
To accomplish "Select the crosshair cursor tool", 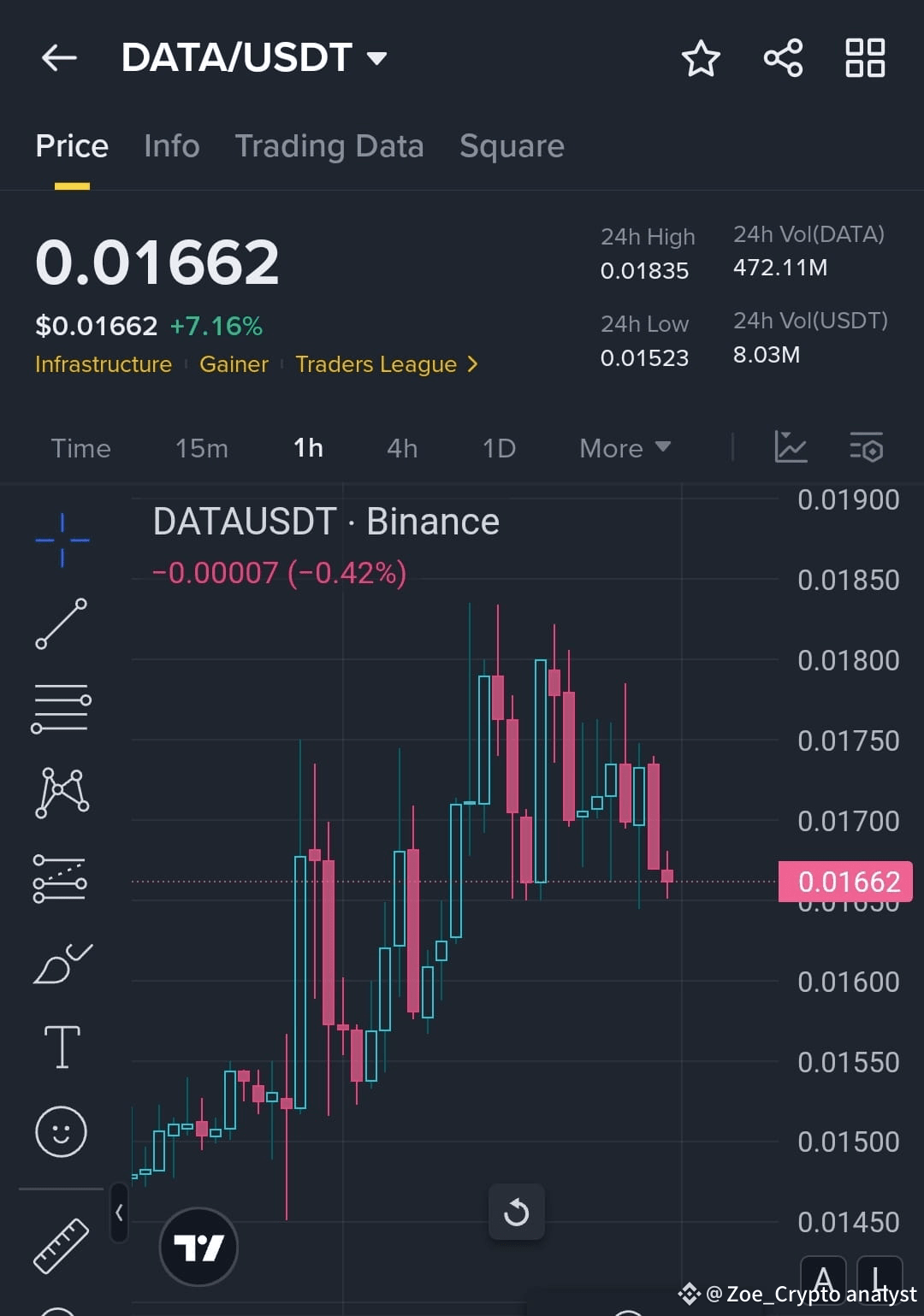I will click(62, 539).
